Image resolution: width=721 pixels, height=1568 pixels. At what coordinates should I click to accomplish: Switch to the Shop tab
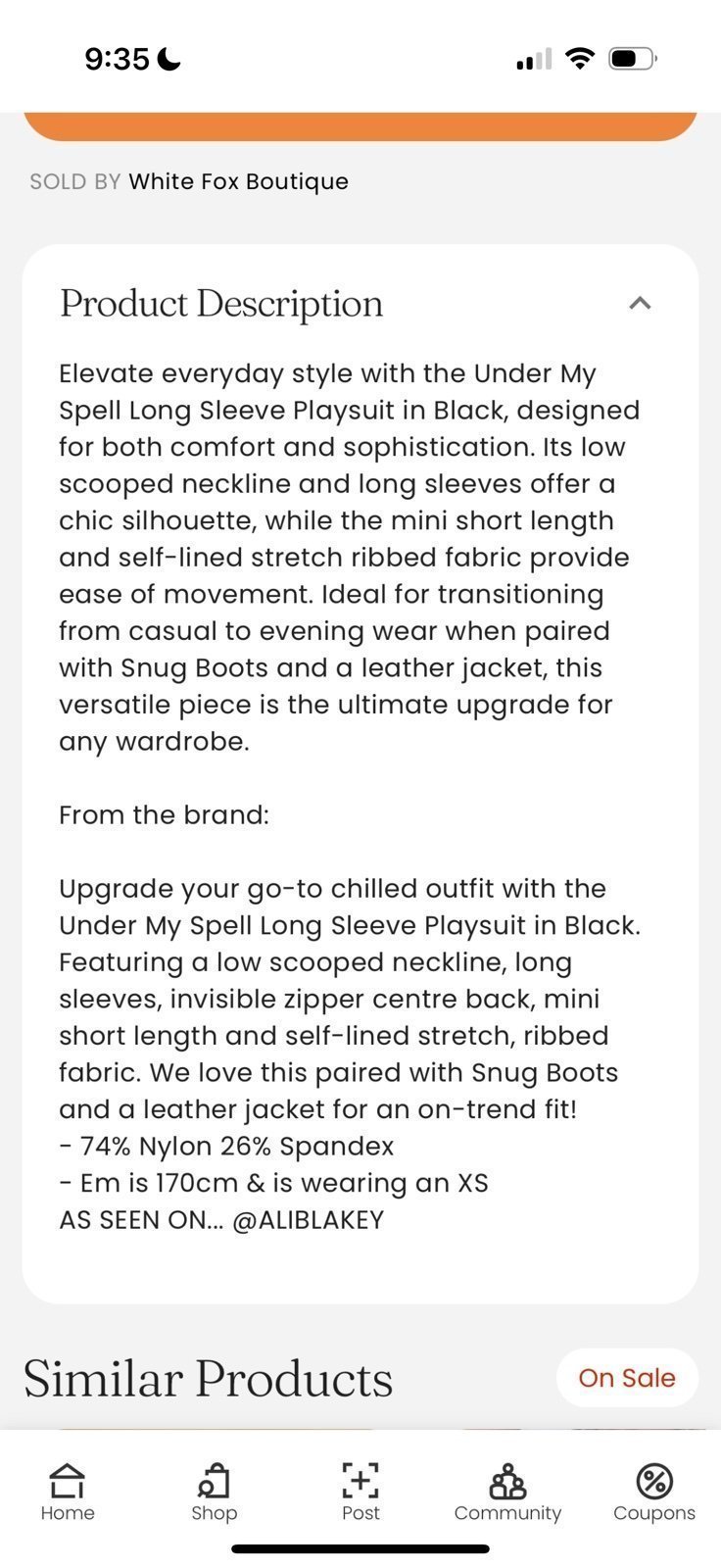[215, 1493]
